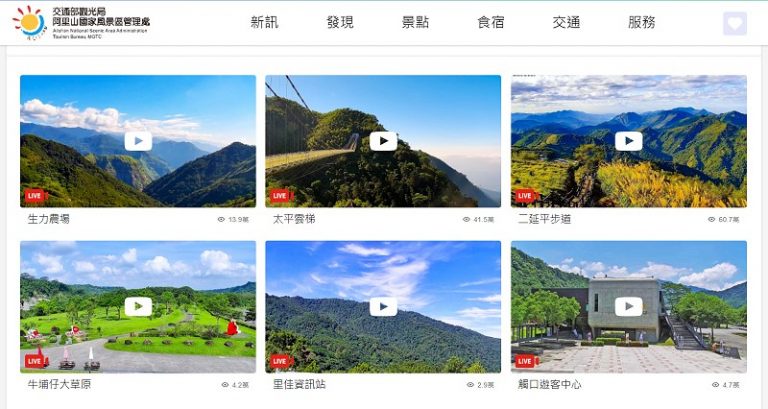Open the 服務 menu
The image size is (768, 409).
click(x=642, y=22)
